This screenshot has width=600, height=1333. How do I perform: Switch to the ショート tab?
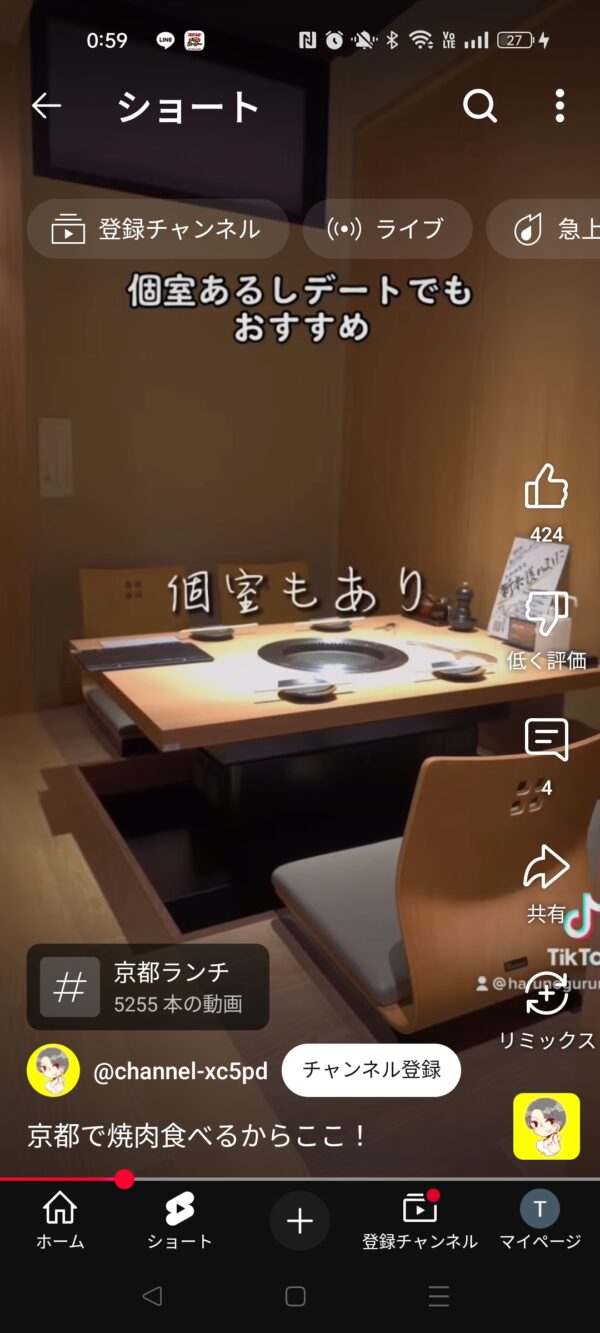(179, 1221)
